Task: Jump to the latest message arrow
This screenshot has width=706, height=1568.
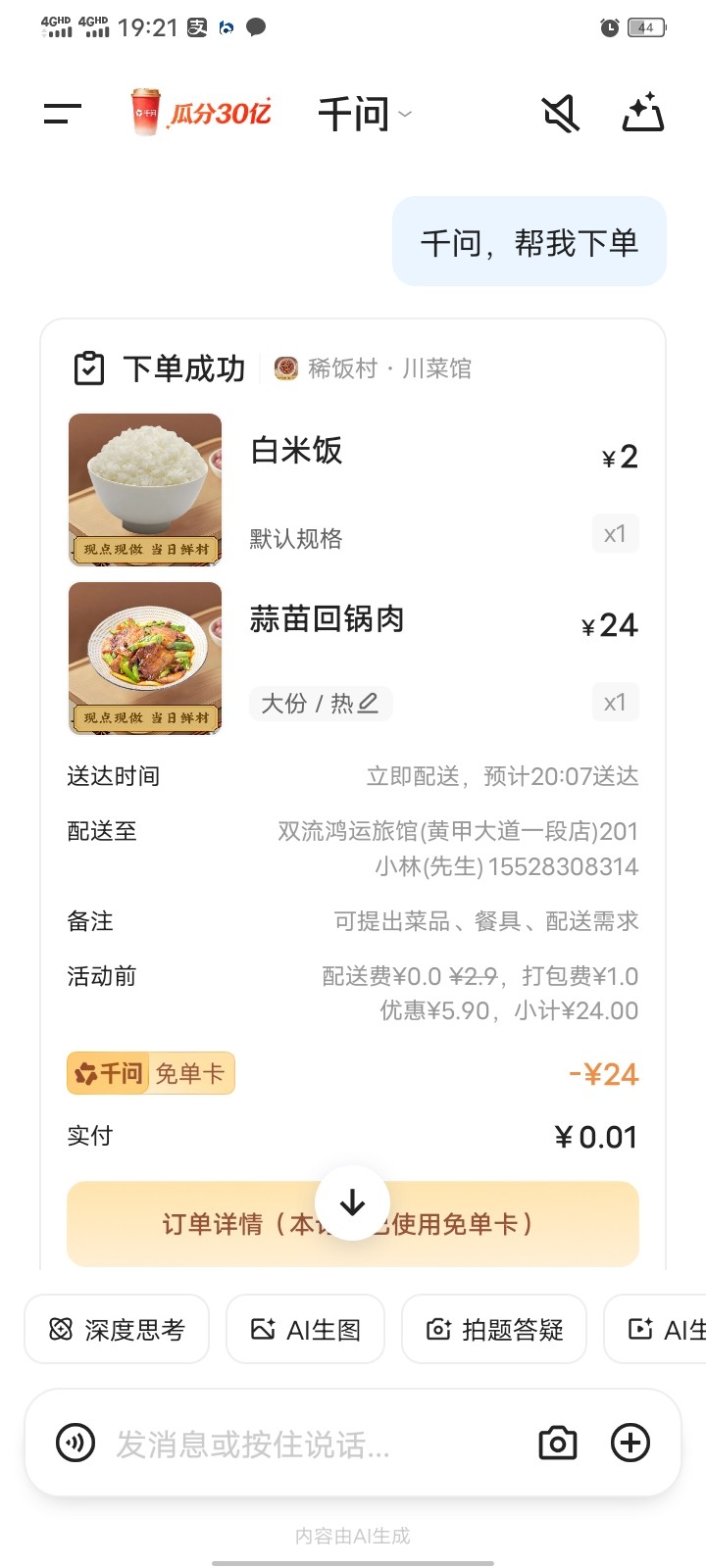Action: [353, 1202]
